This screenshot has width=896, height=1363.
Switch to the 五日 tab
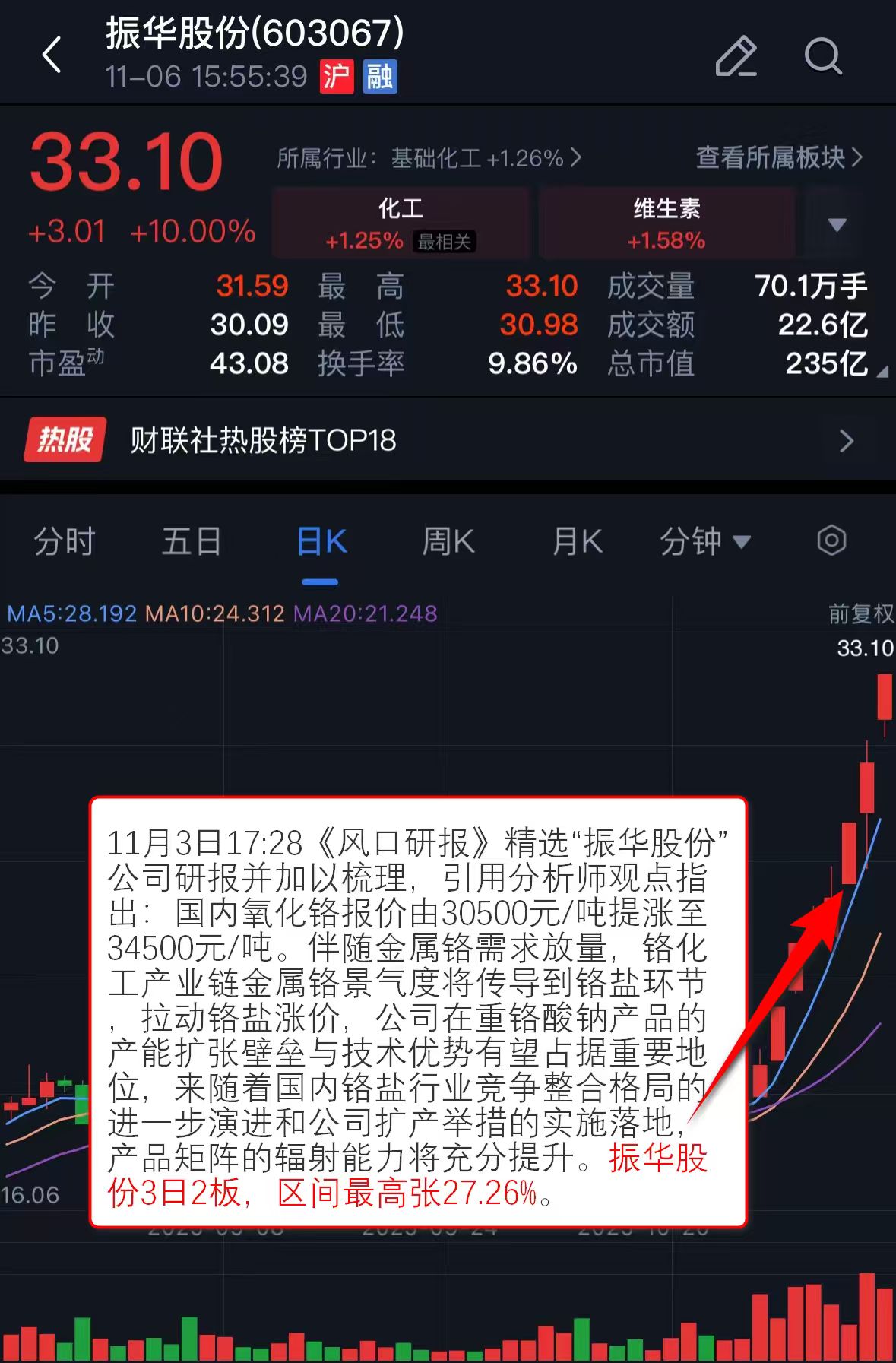(x=191, y=542)
